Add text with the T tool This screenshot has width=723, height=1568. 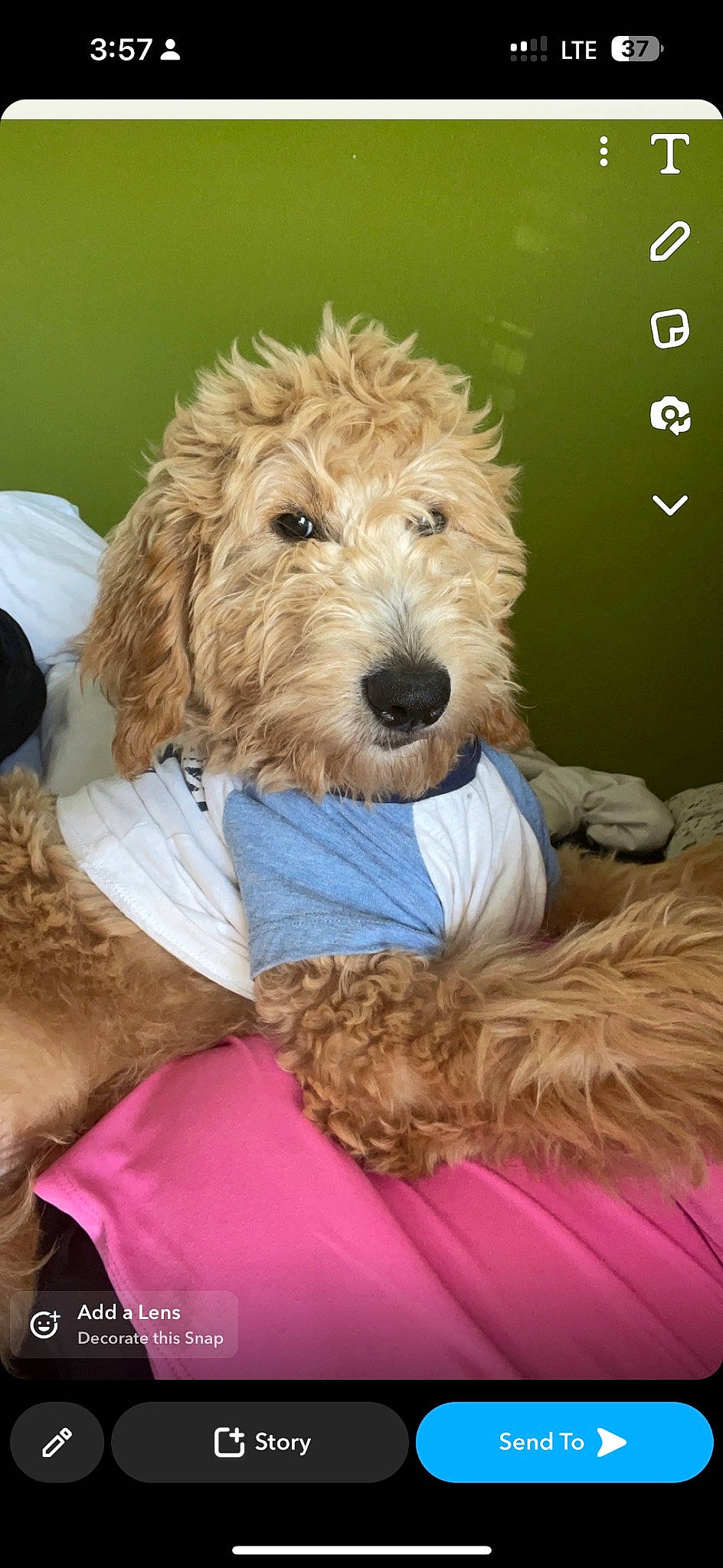tap(669, 153)
